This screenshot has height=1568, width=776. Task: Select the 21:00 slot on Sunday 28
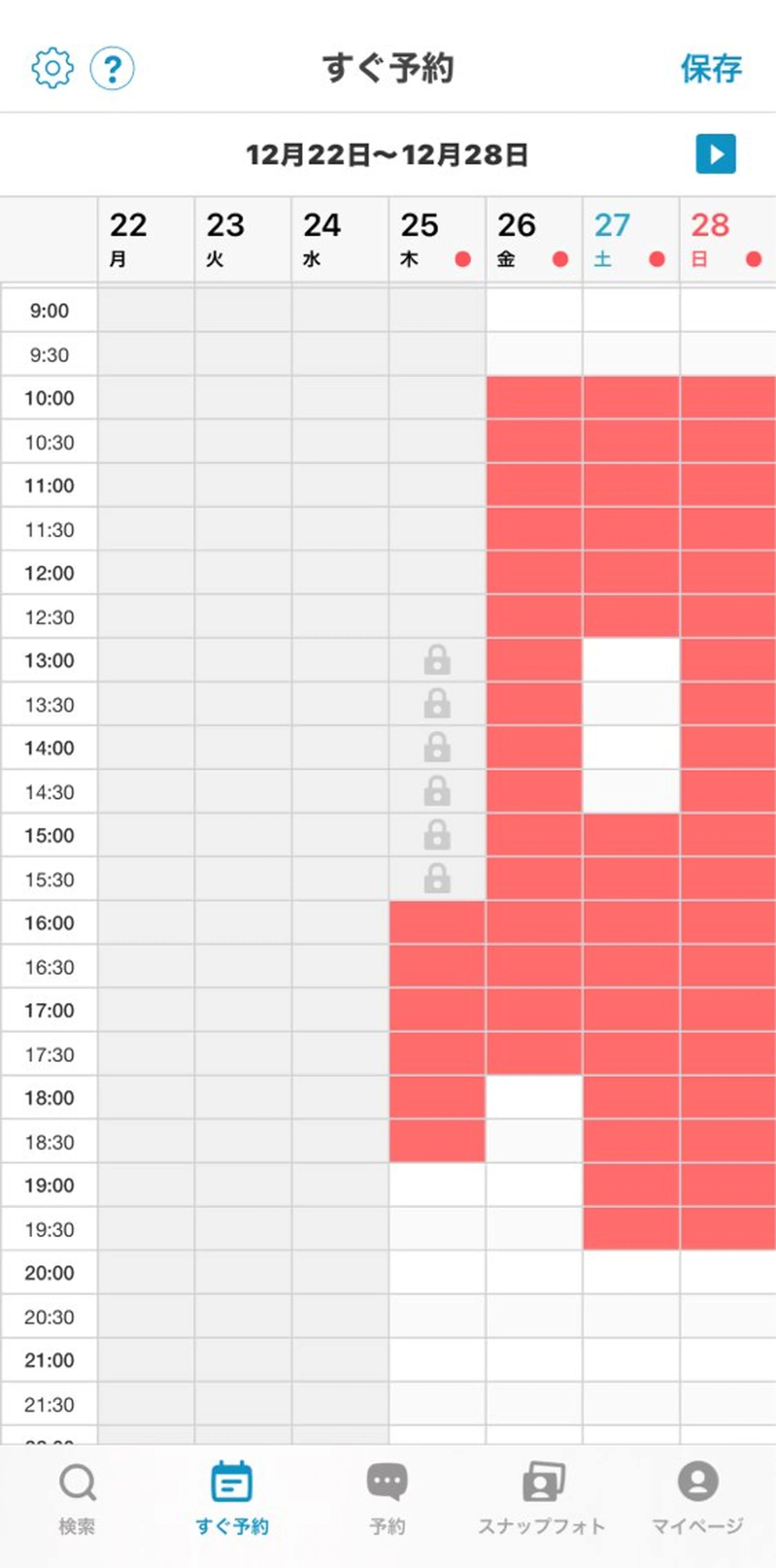coord(728,1360)
